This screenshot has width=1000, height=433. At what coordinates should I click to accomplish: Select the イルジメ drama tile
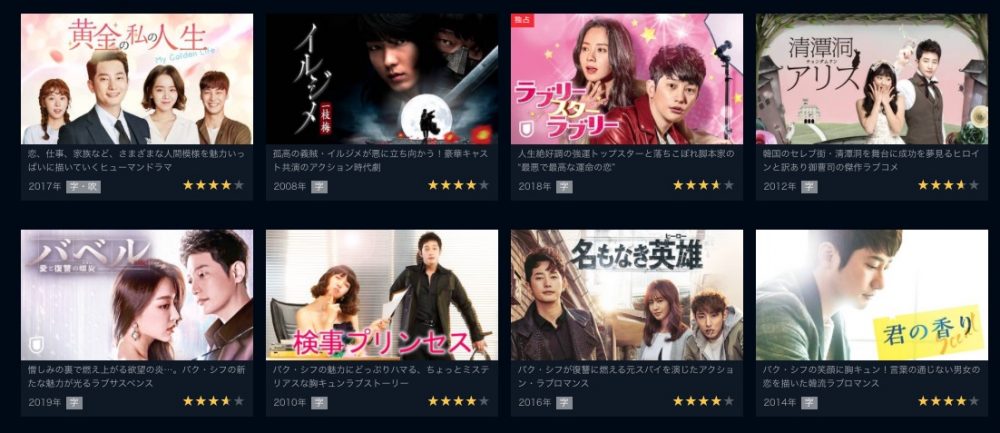(x=382, y=80)
